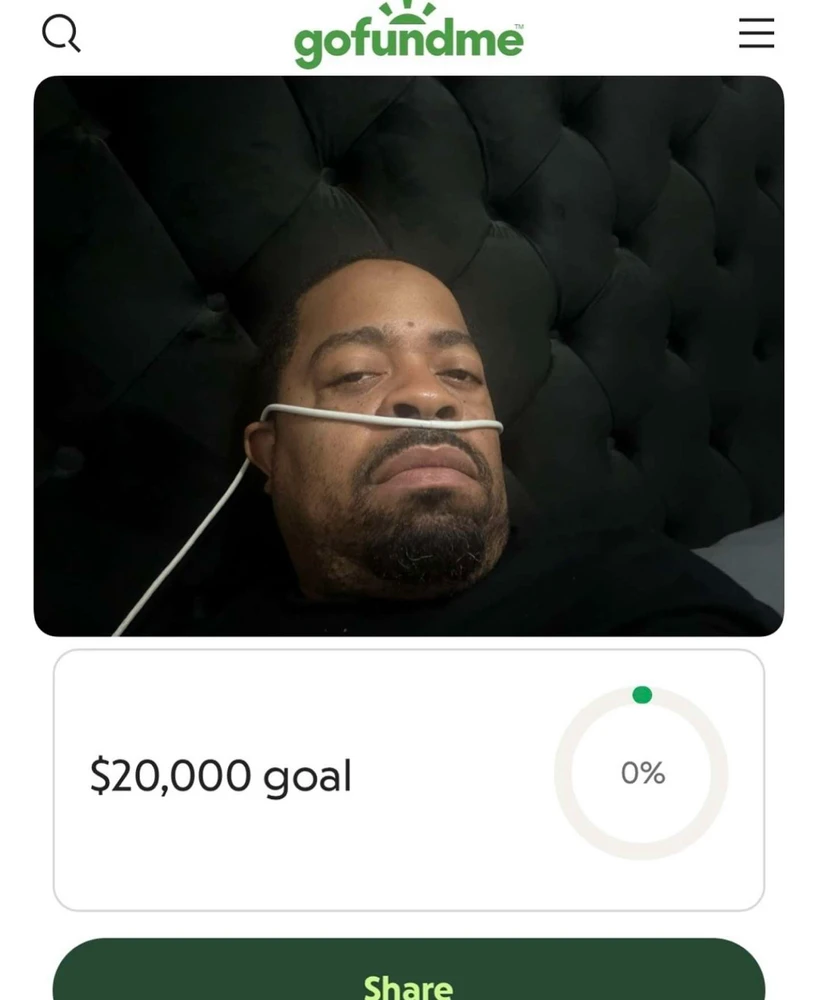This screenshot has width=818, height=1000.
Task: Open the hamburger menu
Action: 756,33
